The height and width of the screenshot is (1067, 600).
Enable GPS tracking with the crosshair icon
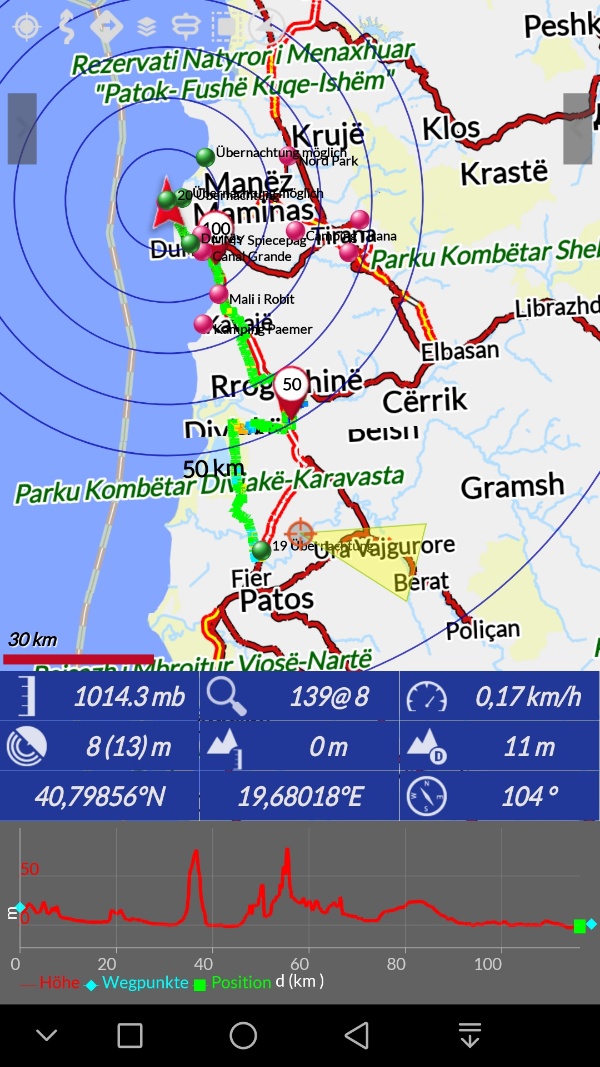click(x=26, y=26)
